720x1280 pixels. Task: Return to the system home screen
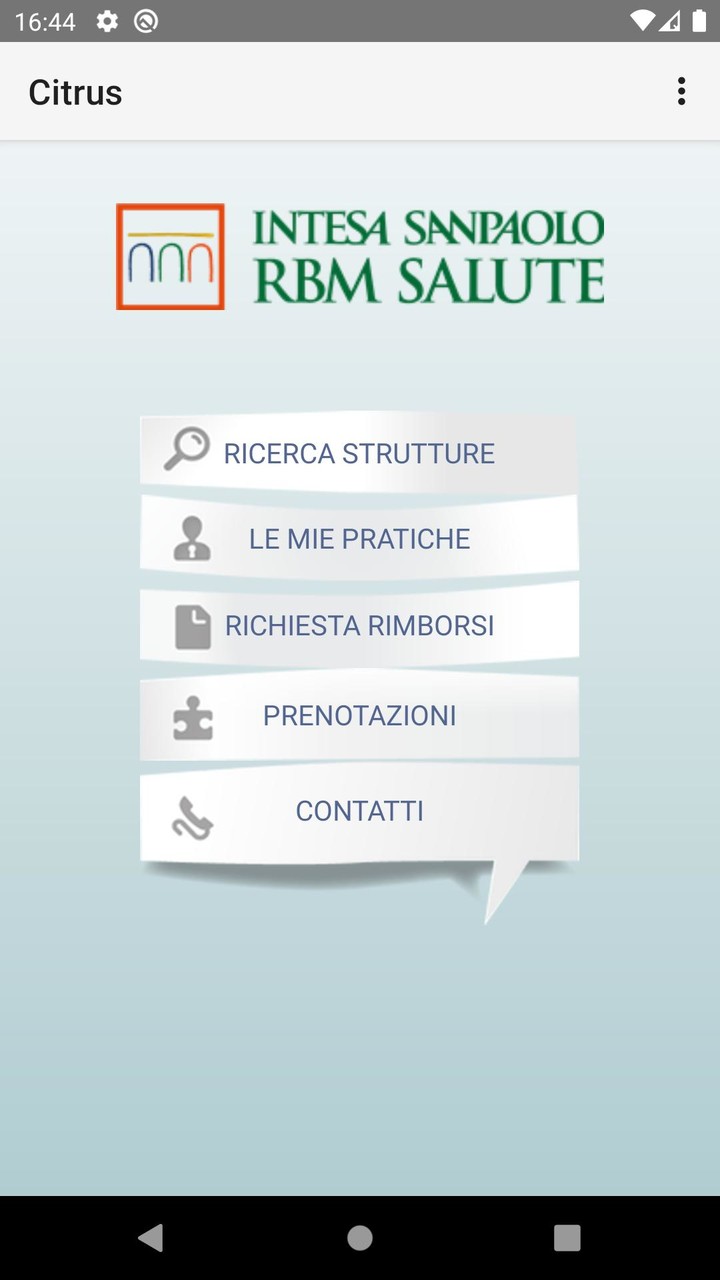tap(360, 1238)
